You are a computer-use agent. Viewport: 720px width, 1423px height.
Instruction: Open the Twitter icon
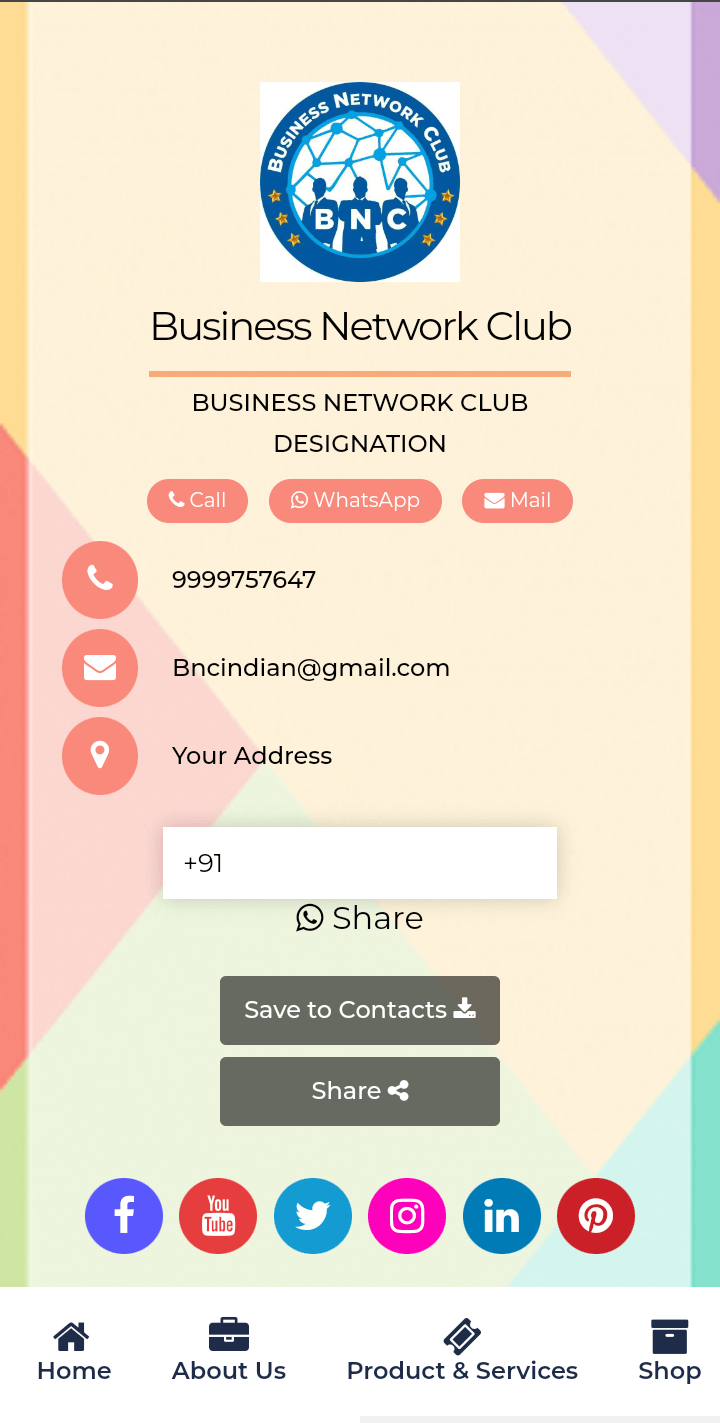click(x=313, y=1216)
